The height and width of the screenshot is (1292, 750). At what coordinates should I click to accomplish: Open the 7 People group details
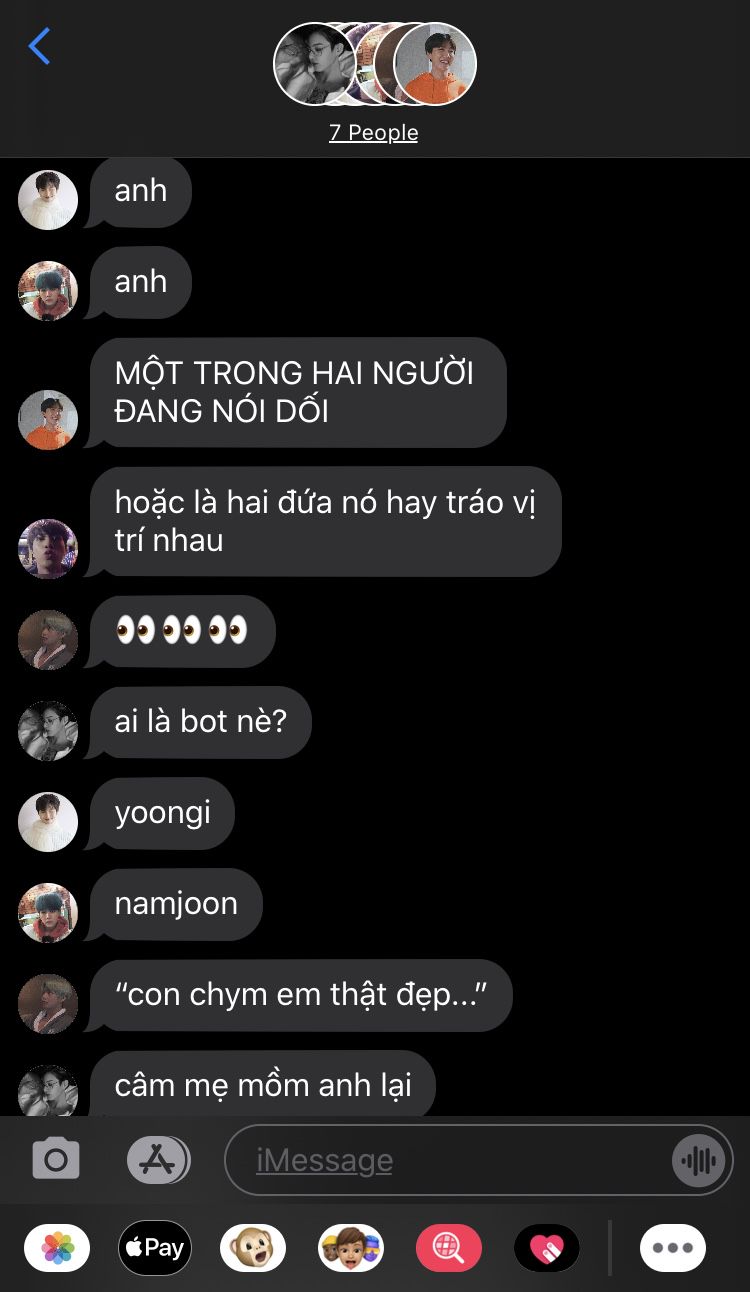pyautogui.click(x=374, y=132)
